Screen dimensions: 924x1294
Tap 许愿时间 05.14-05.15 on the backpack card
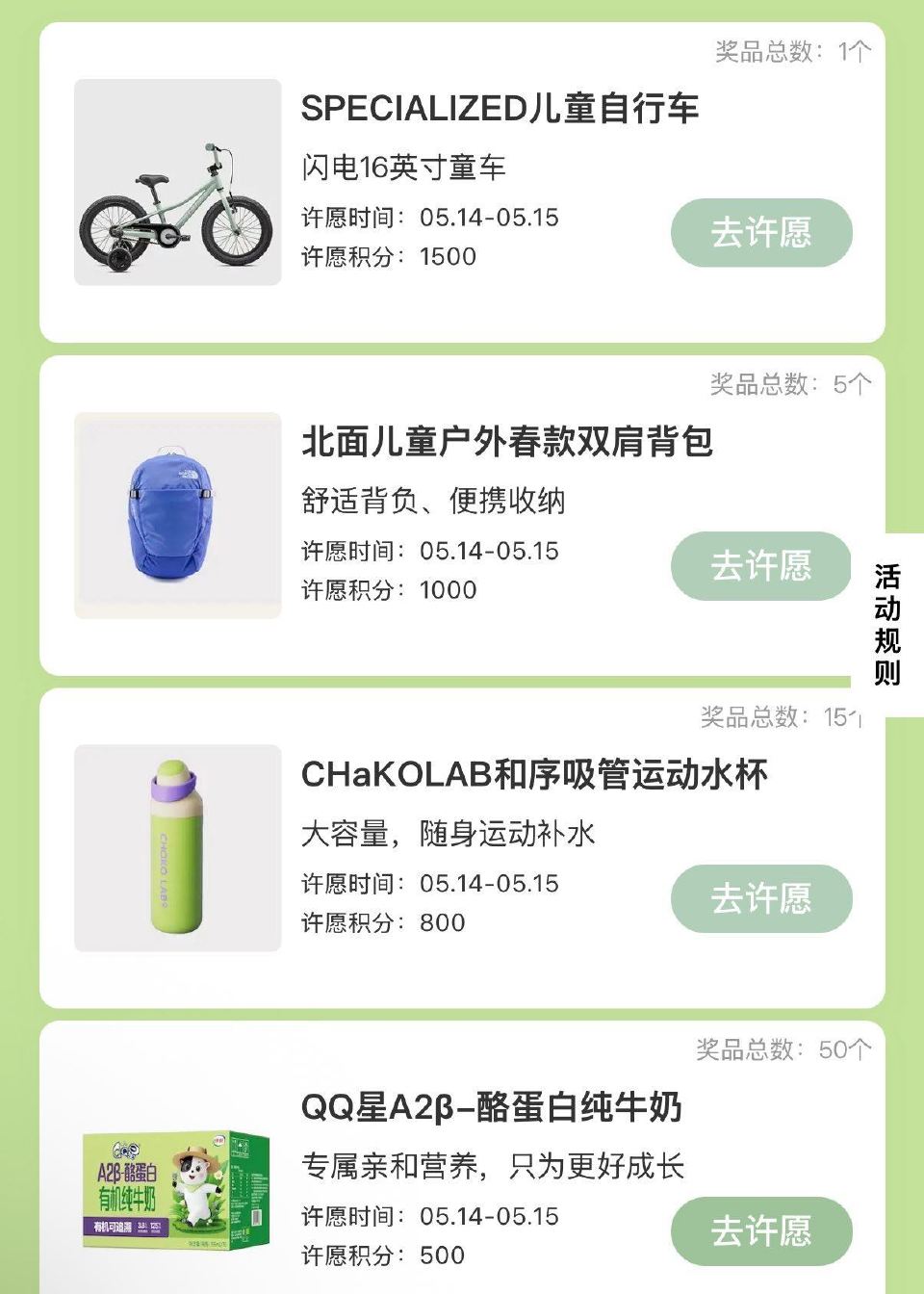[x=427, y=551]
